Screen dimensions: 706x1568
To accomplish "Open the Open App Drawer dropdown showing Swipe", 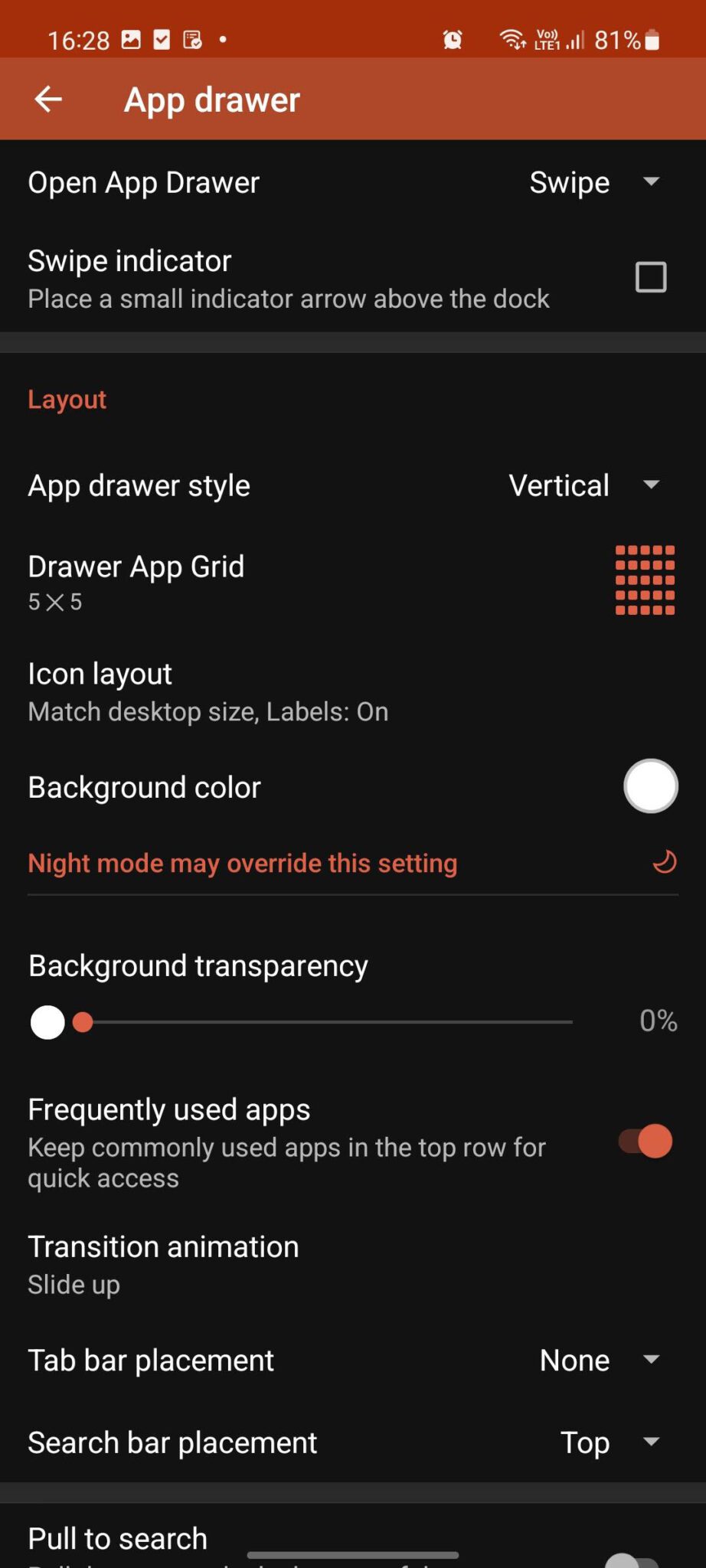I will tap(597, 182).
